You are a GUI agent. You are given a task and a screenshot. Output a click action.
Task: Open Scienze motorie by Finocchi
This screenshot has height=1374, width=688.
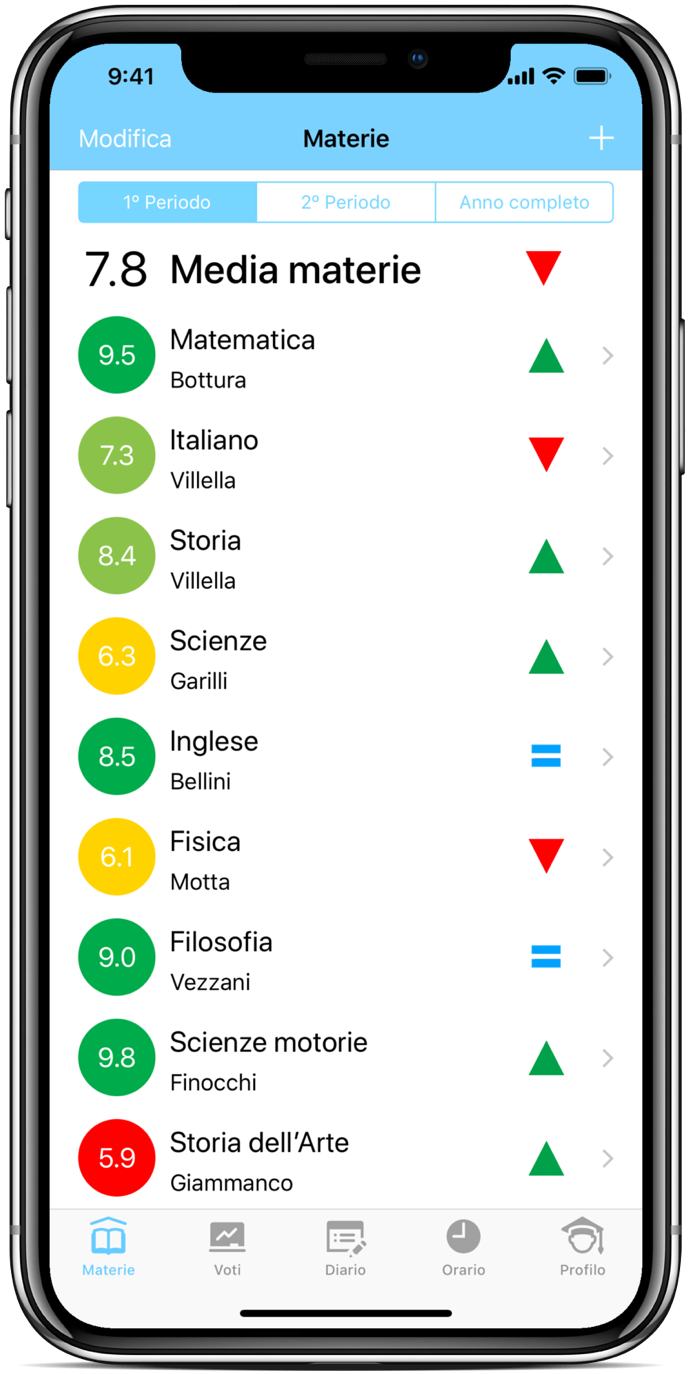click(x=346, y=1058)
